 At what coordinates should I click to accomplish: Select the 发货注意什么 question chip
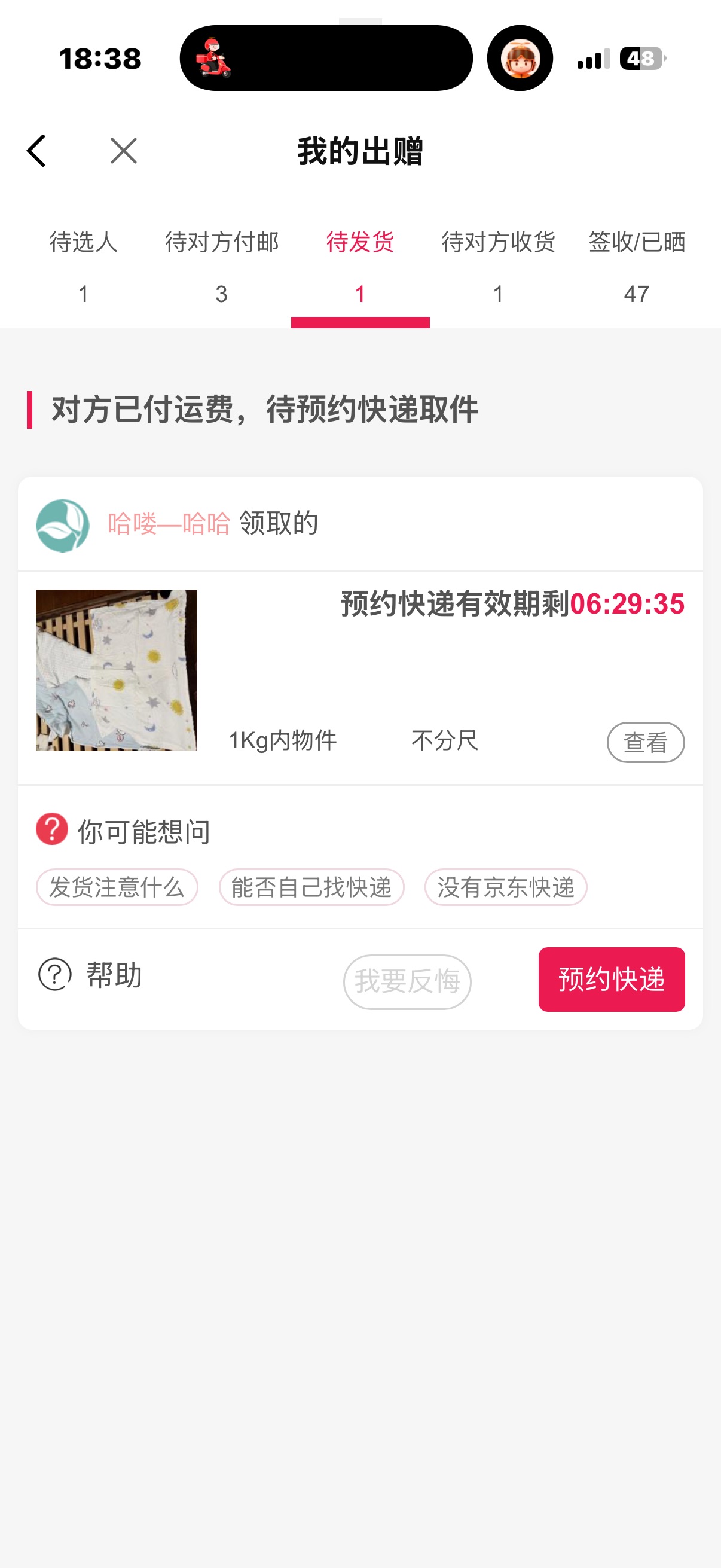(117, 887)
